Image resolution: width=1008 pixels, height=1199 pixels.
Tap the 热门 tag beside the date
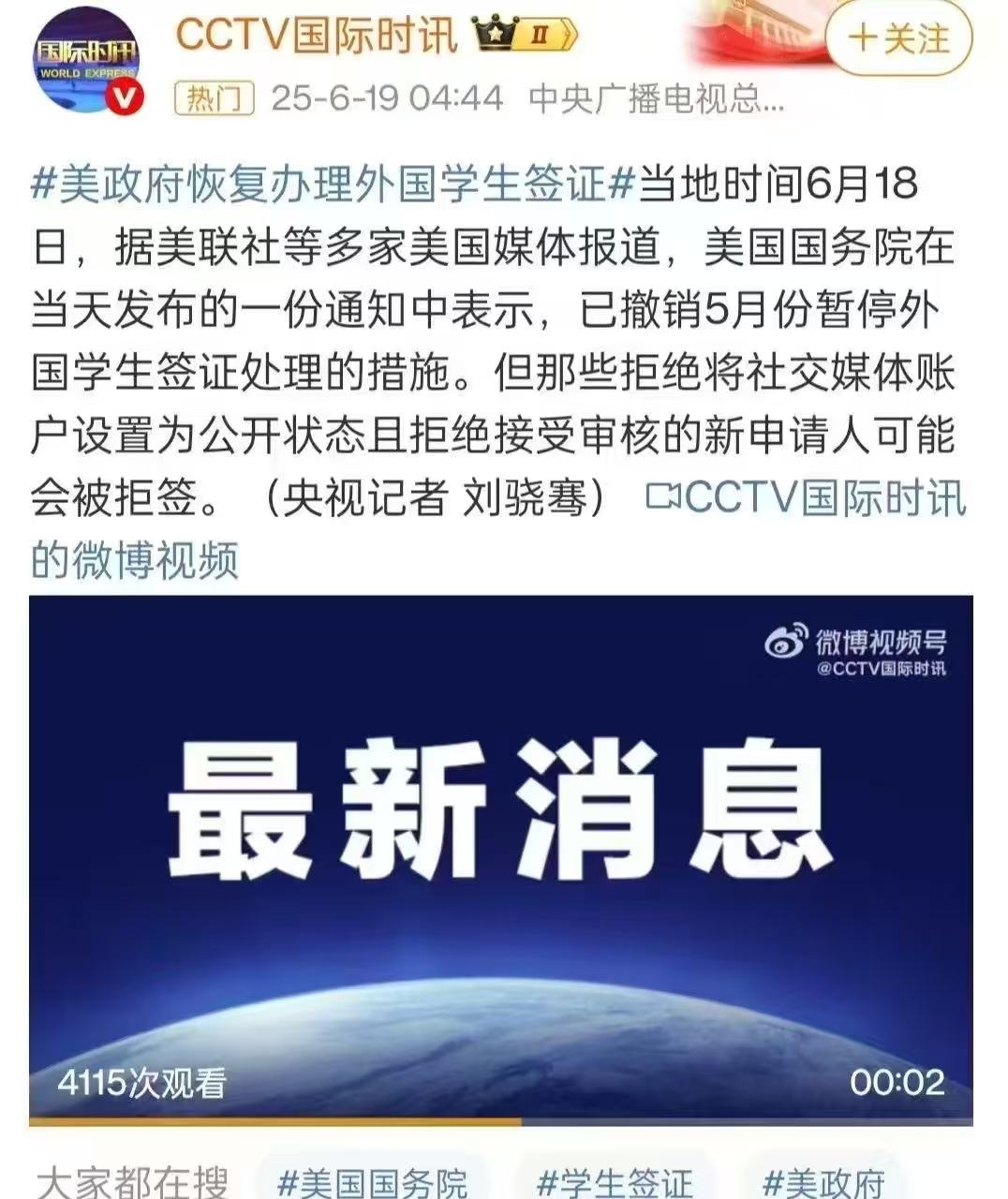pyautogui.click(x=215, y=98)
